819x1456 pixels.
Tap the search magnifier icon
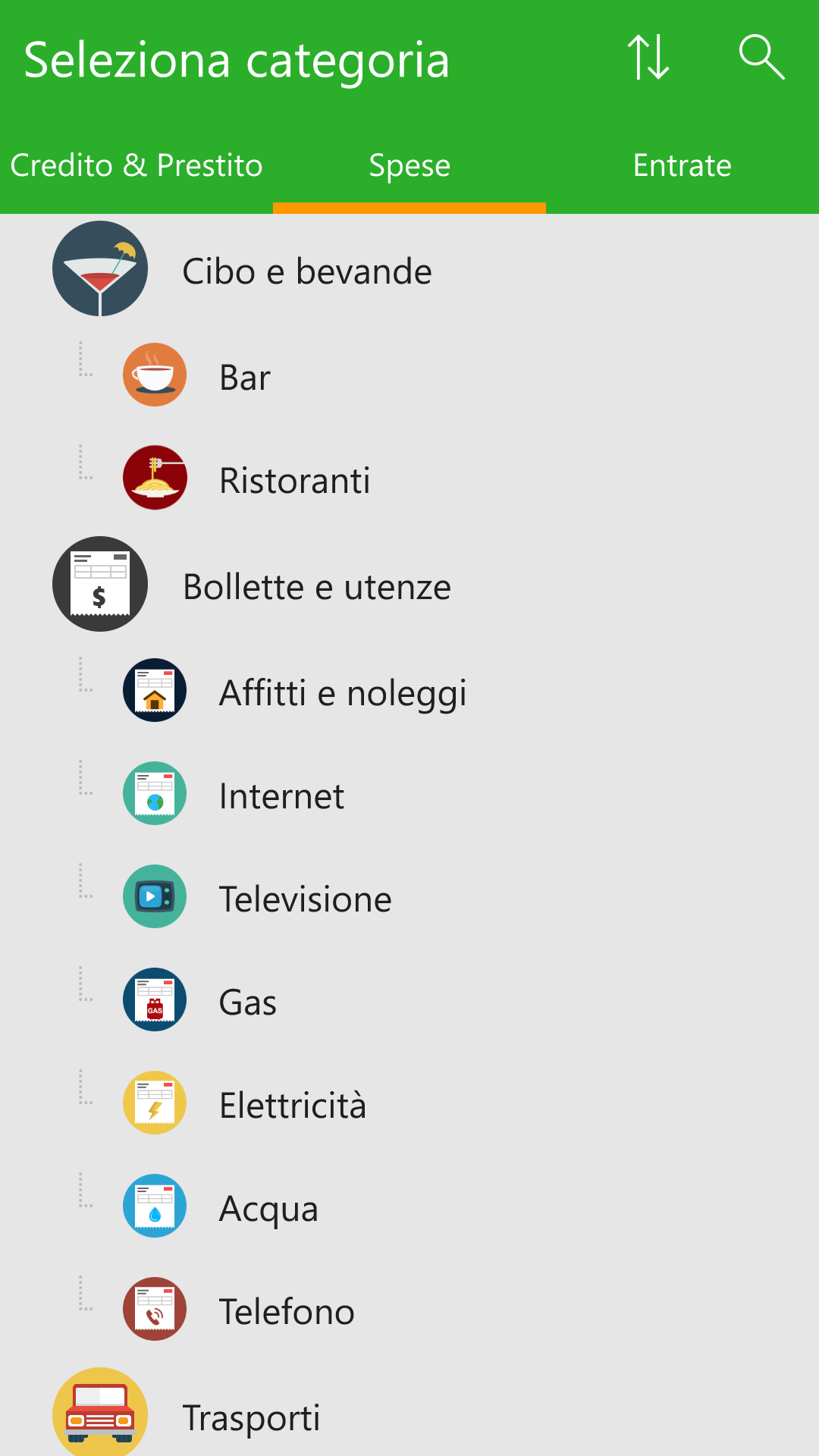761,58
